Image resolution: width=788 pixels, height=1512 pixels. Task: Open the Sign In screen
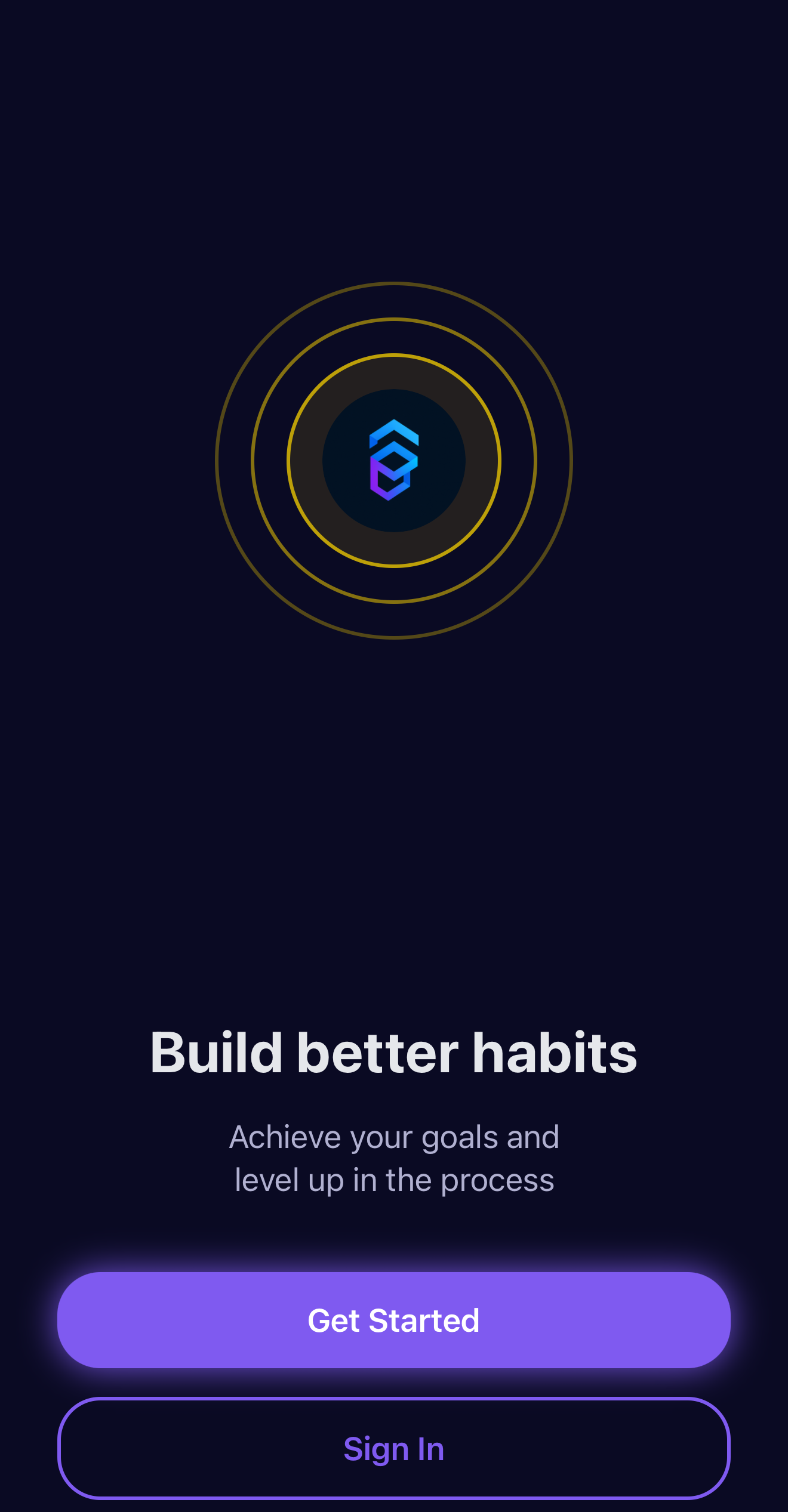(394, 1448)
